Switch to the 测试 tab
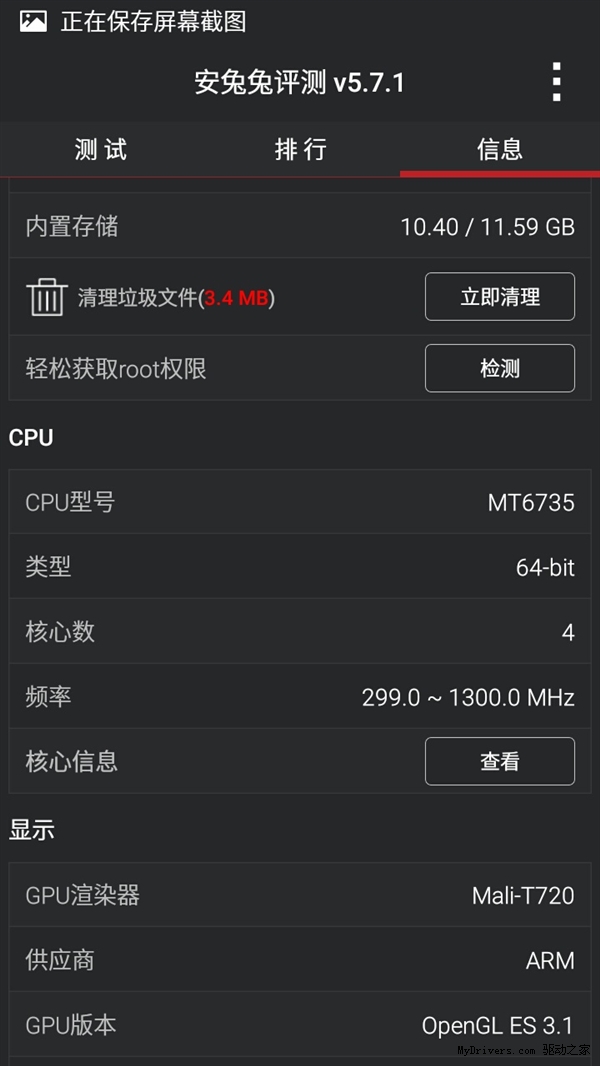This screenshot has width=600, height=1066. pos(101,149)
